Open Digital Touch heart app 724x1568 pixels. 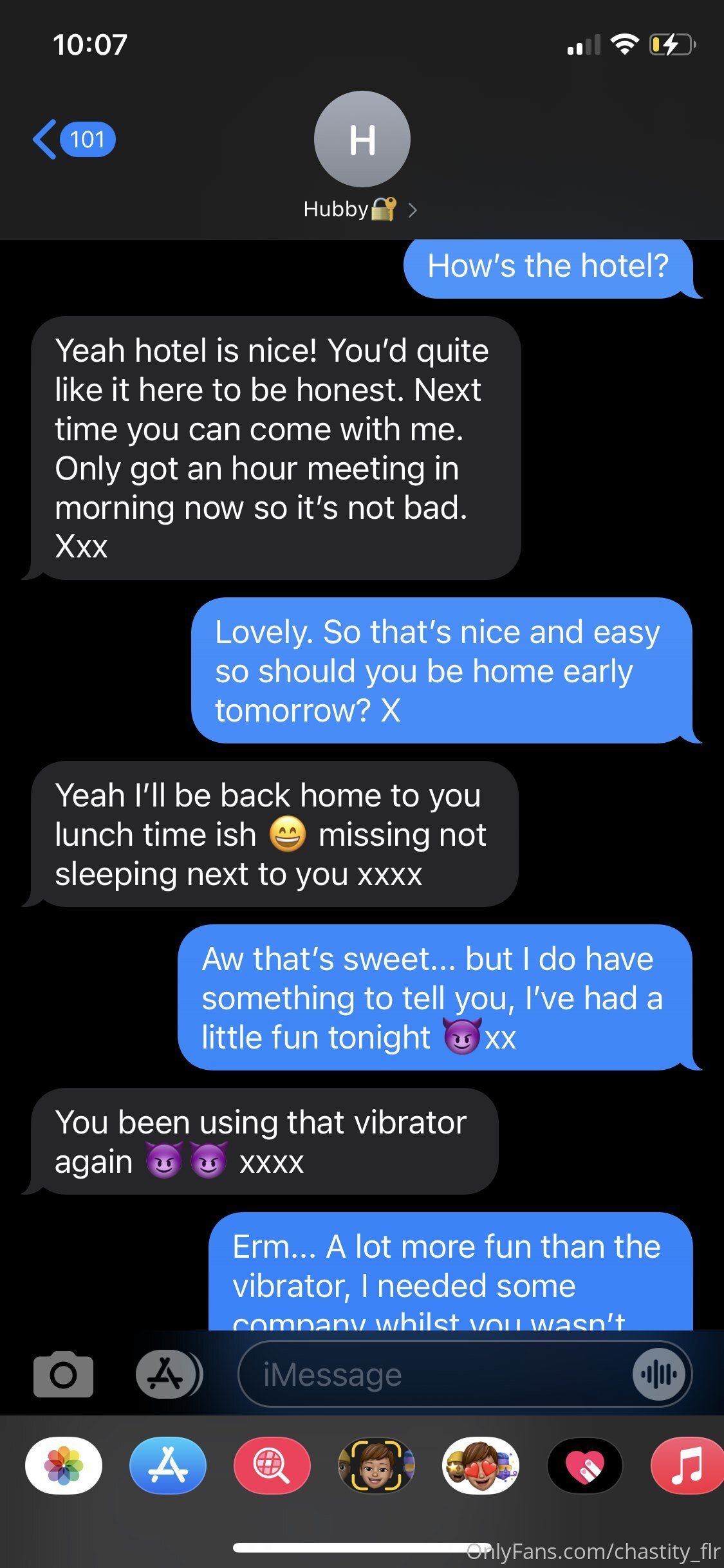[585, 1466]
